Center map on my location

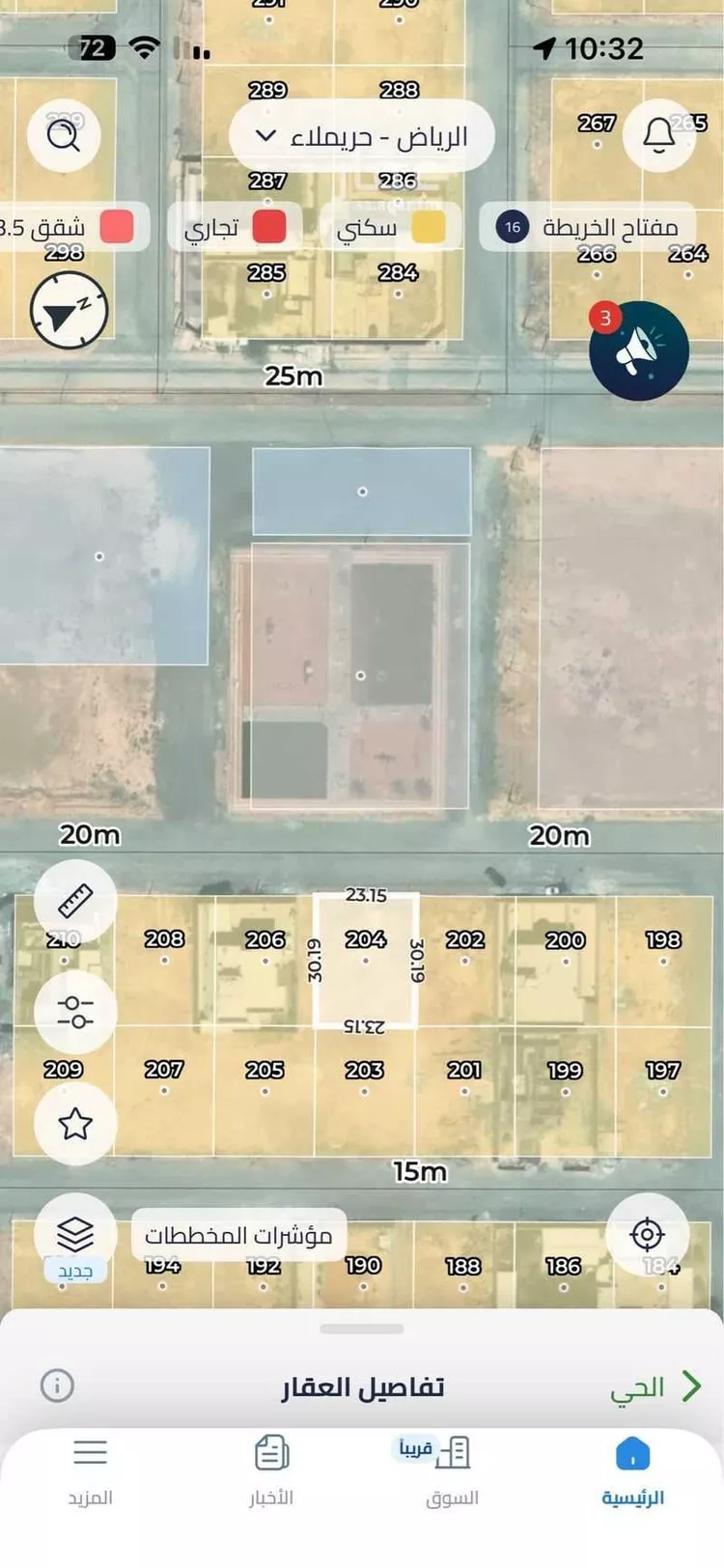[x=647, y=1235]
